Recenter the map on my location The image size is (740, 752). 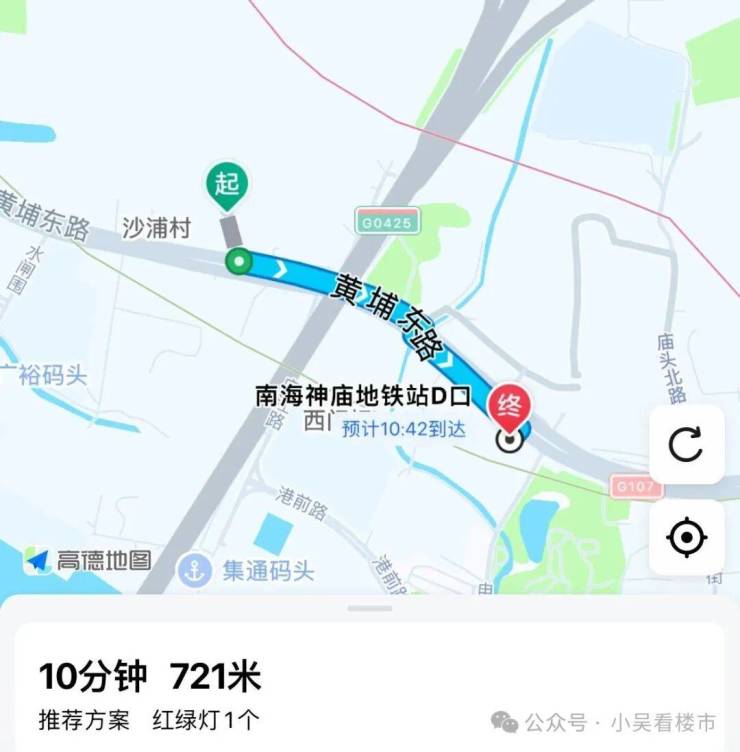pyautogui.click(x=686, y=538)
